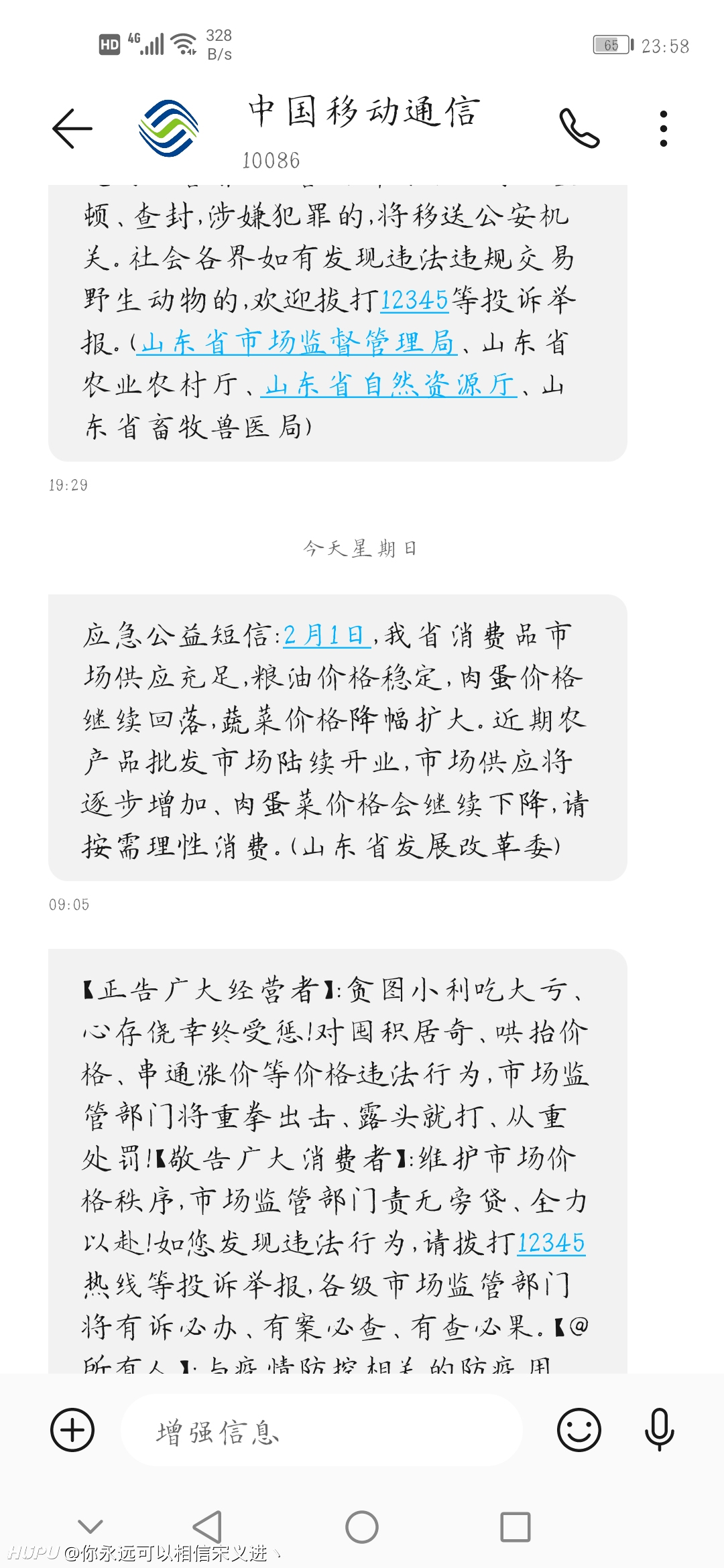Viewport: 724px width, 1568px height.
Task: Tap the 12345 link in the wildlife message
Action: tap(414, 300)
